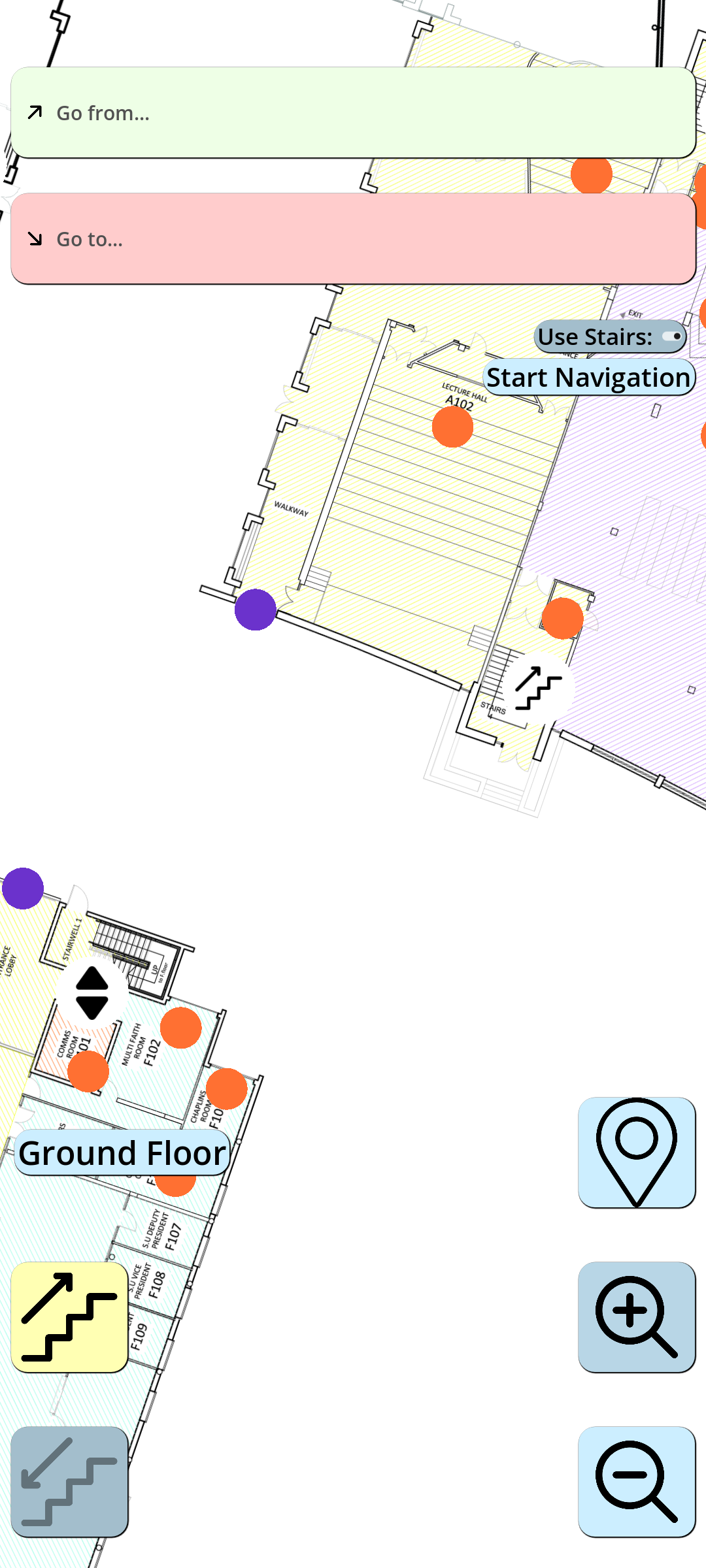Select the Multi Faith Room F102 marker

[180, 1028]
